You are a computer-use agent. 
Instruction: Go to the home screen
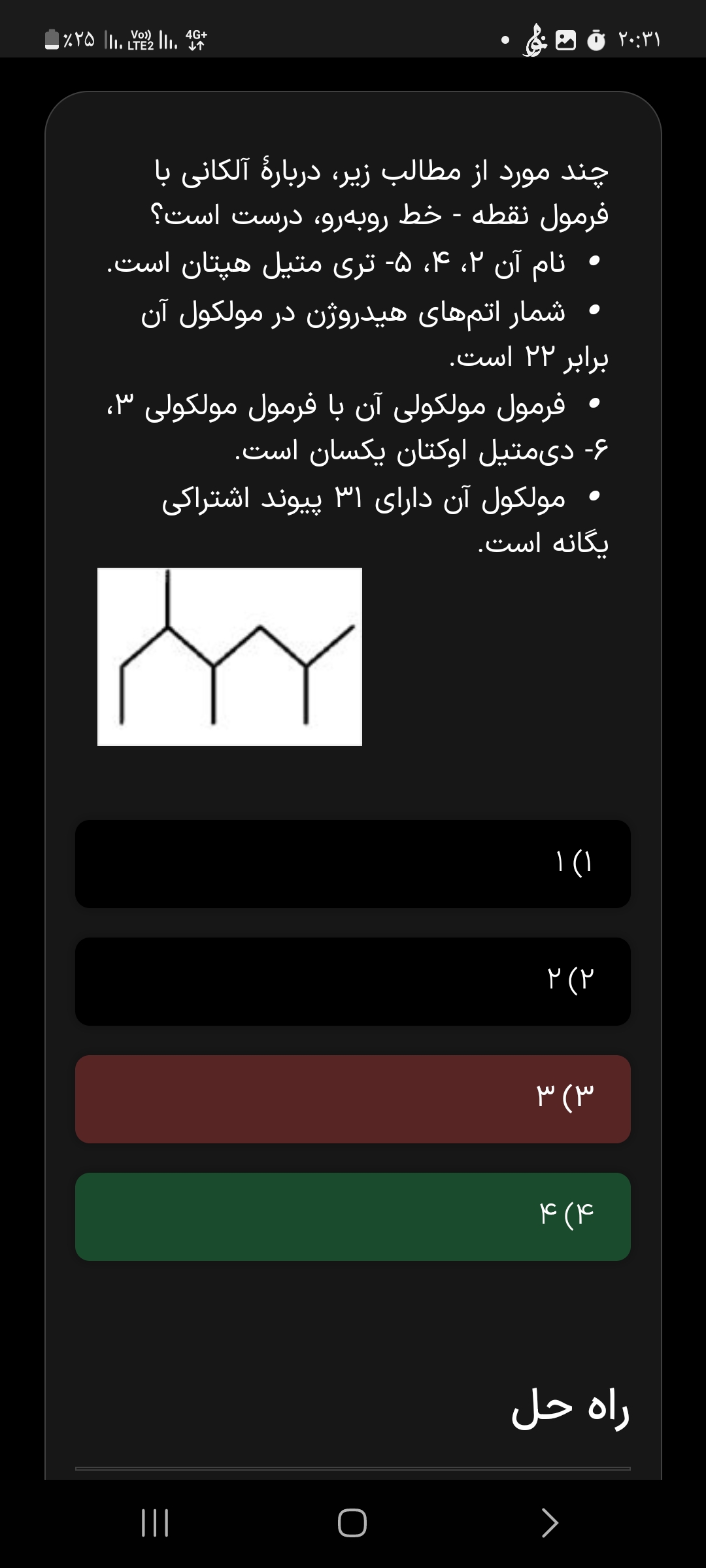coord(352,1523)
